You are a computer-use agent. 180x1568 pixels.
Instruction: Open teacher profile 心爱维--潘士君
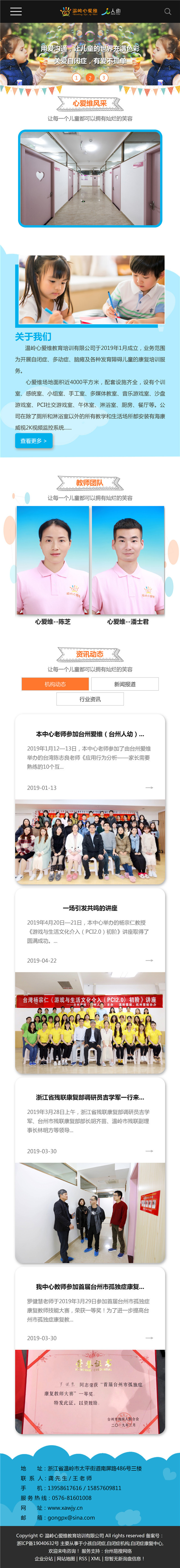coord(128,560)
